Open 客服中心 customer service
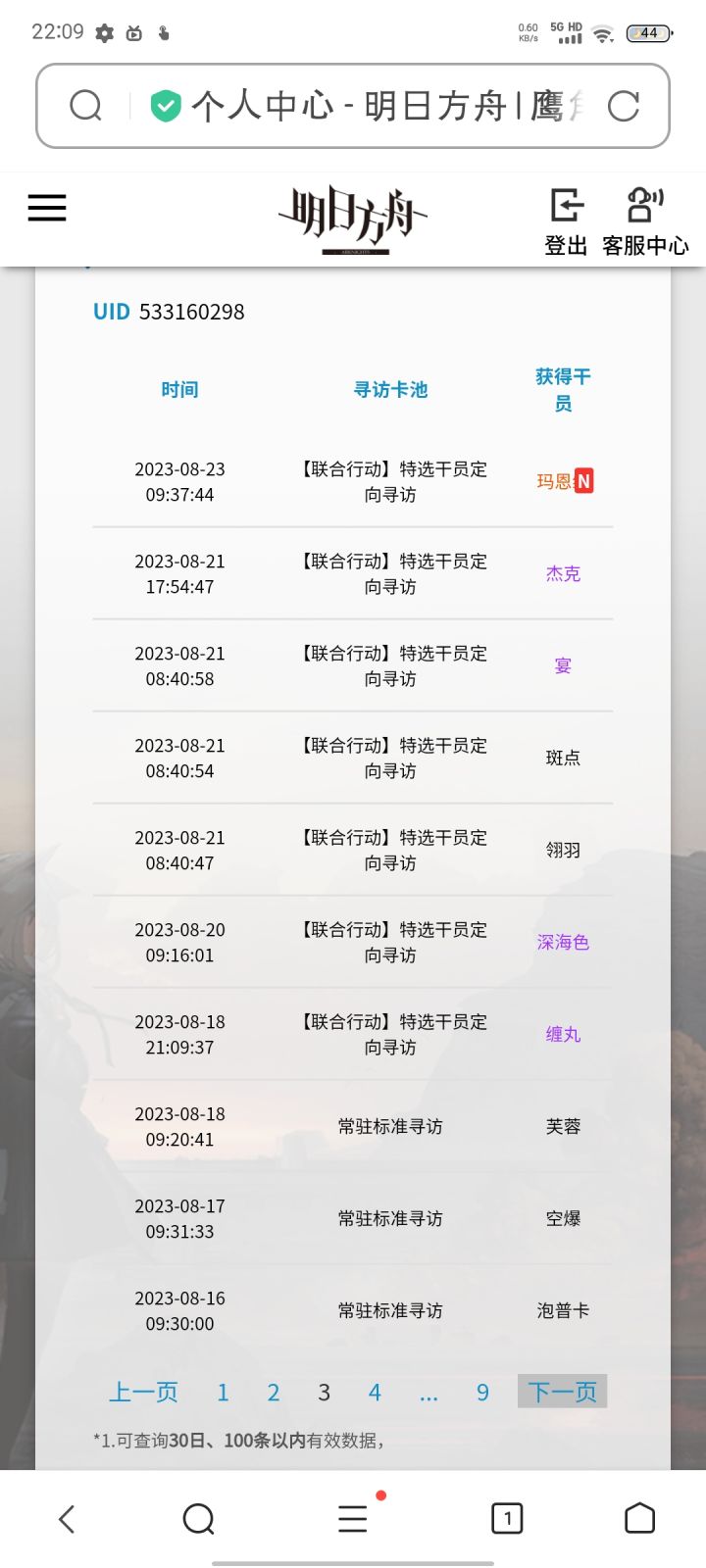Image resolution: width=706 pixels, height=1568 pixels. 645,222
